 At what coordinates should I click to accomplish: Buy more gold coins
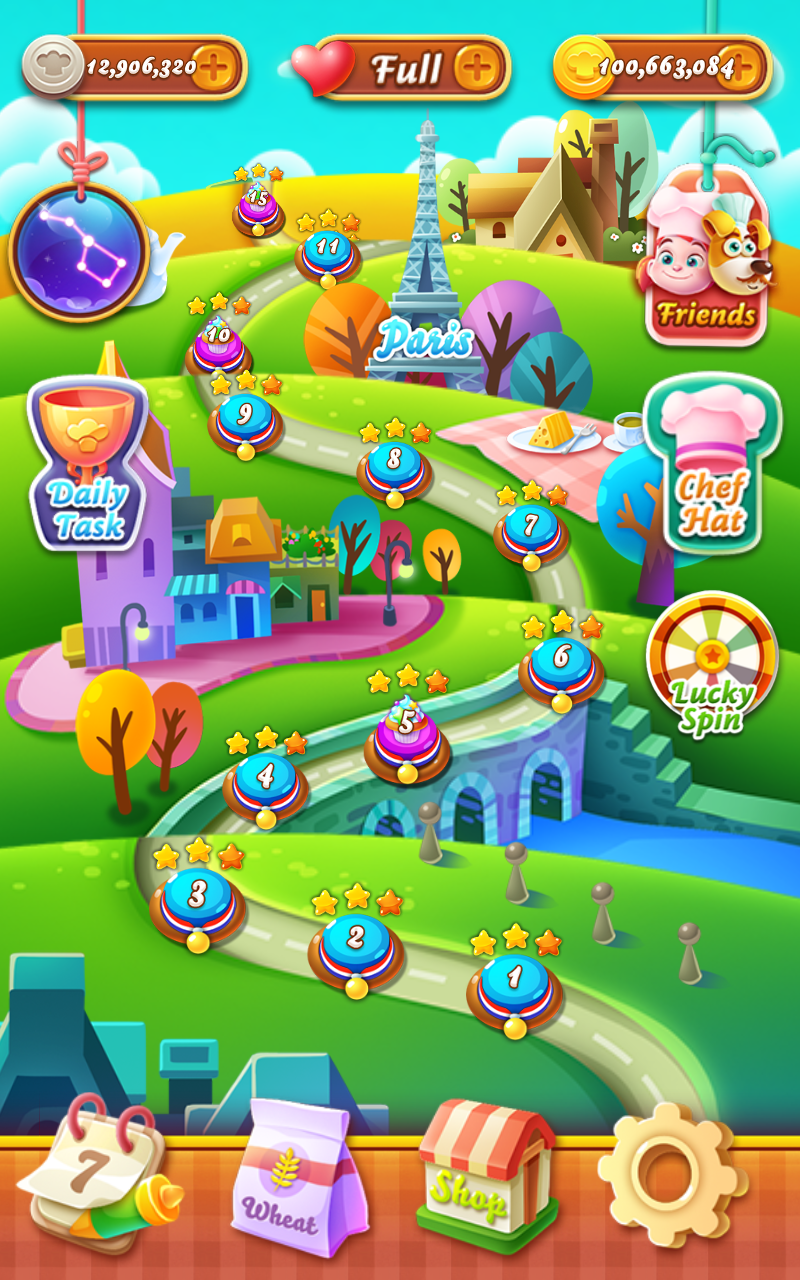(x=741, y=68)
